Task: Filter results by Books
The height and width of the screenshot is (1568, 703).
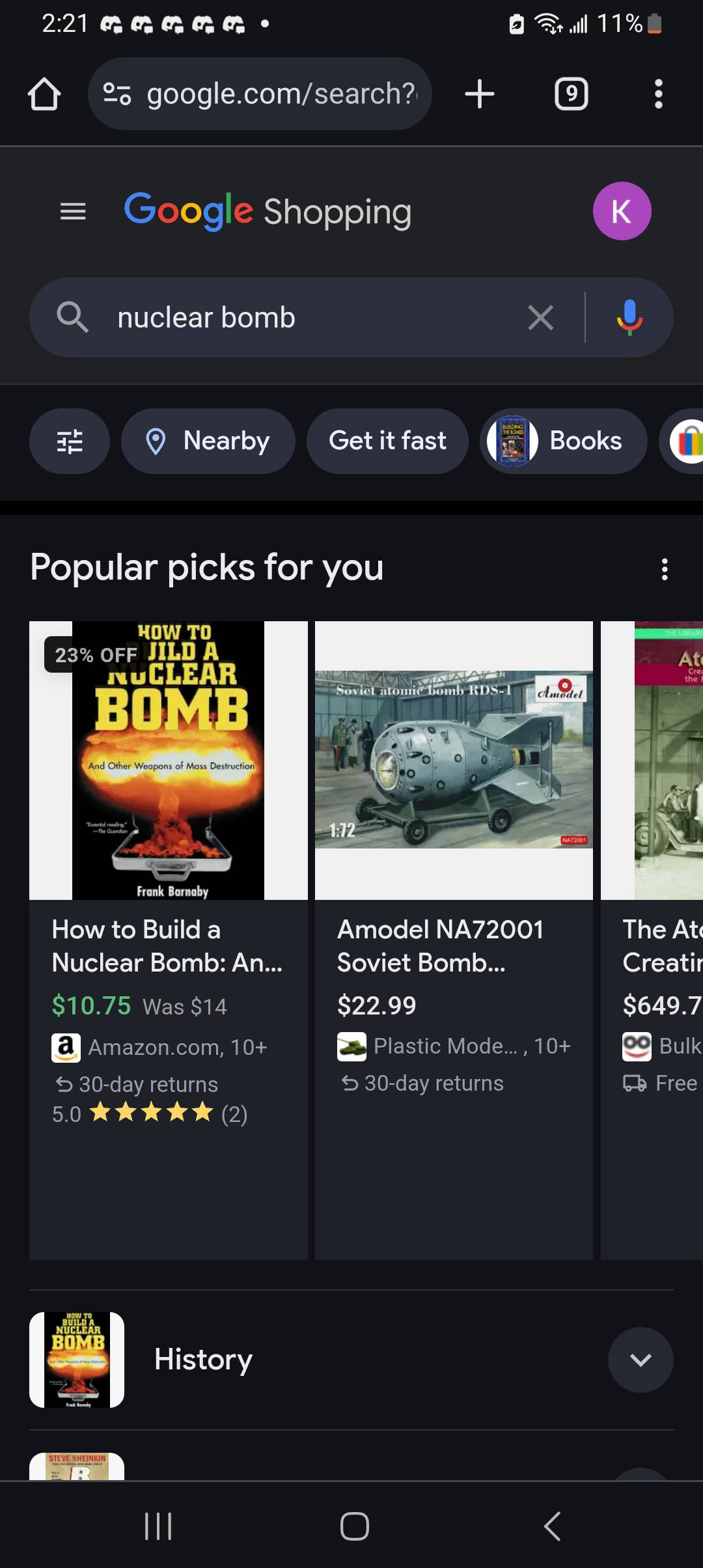Action: point(564,441)
